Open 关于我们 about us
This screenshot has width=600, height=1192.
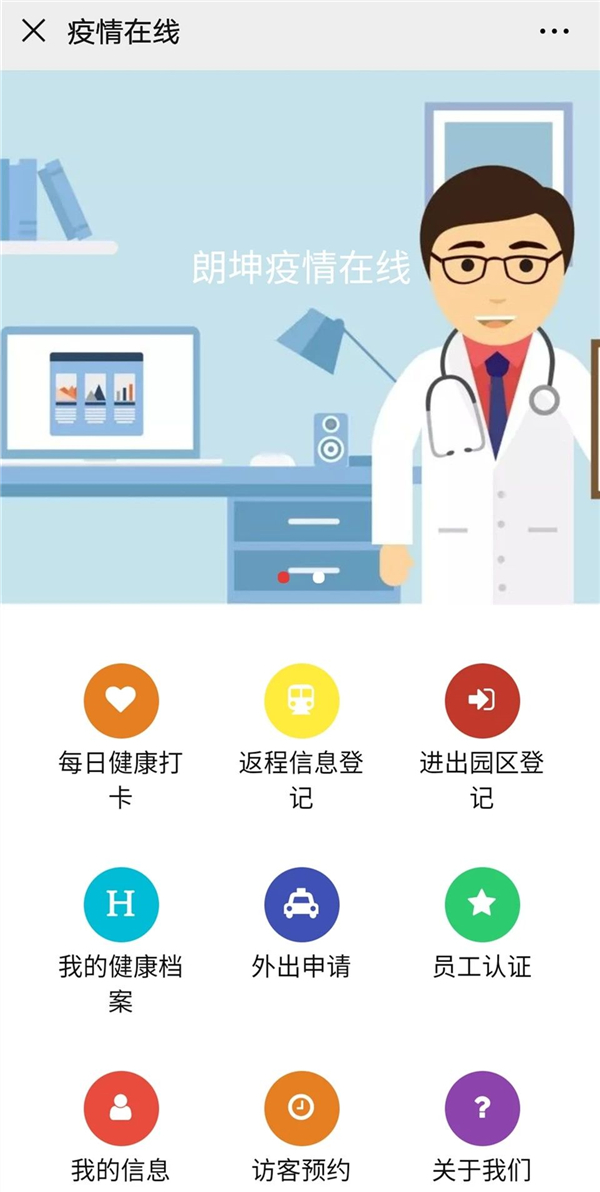(482, 1108)
